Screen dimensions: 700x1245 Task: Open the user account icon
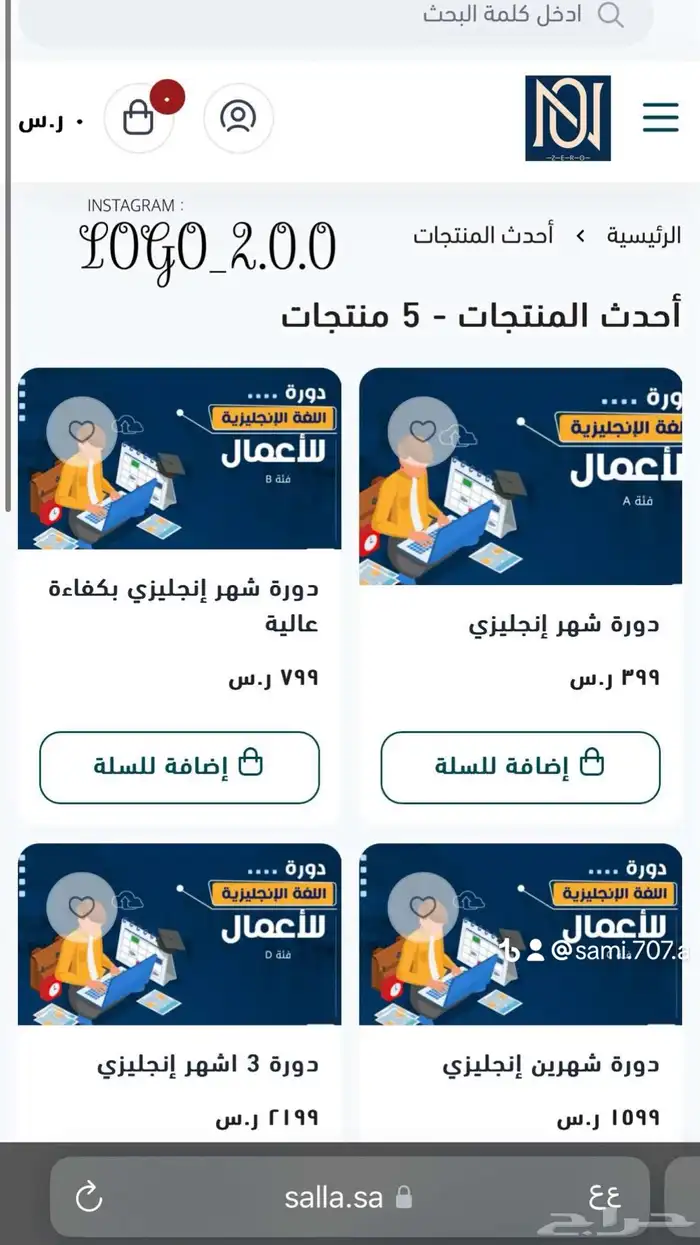[238, 118]
